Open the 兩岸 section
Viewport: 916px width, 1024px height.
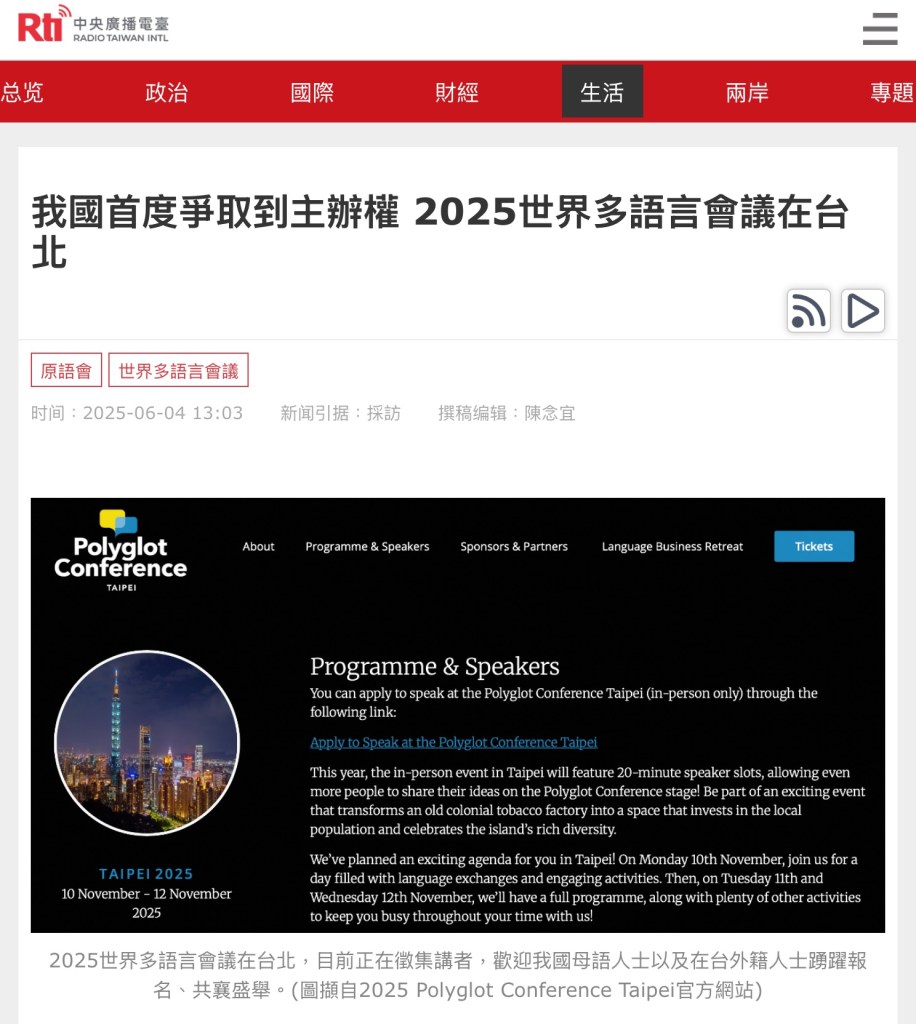pos(747,93)
